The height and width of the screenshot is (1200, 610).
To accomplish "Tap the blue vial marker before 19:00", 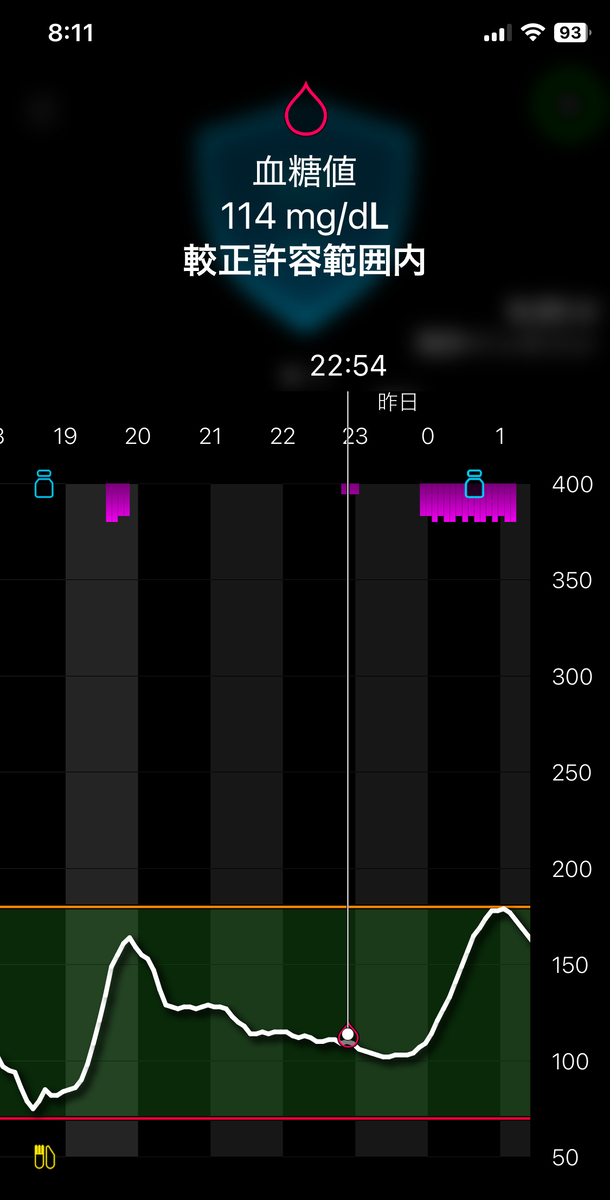I will [x=44, y=484].
